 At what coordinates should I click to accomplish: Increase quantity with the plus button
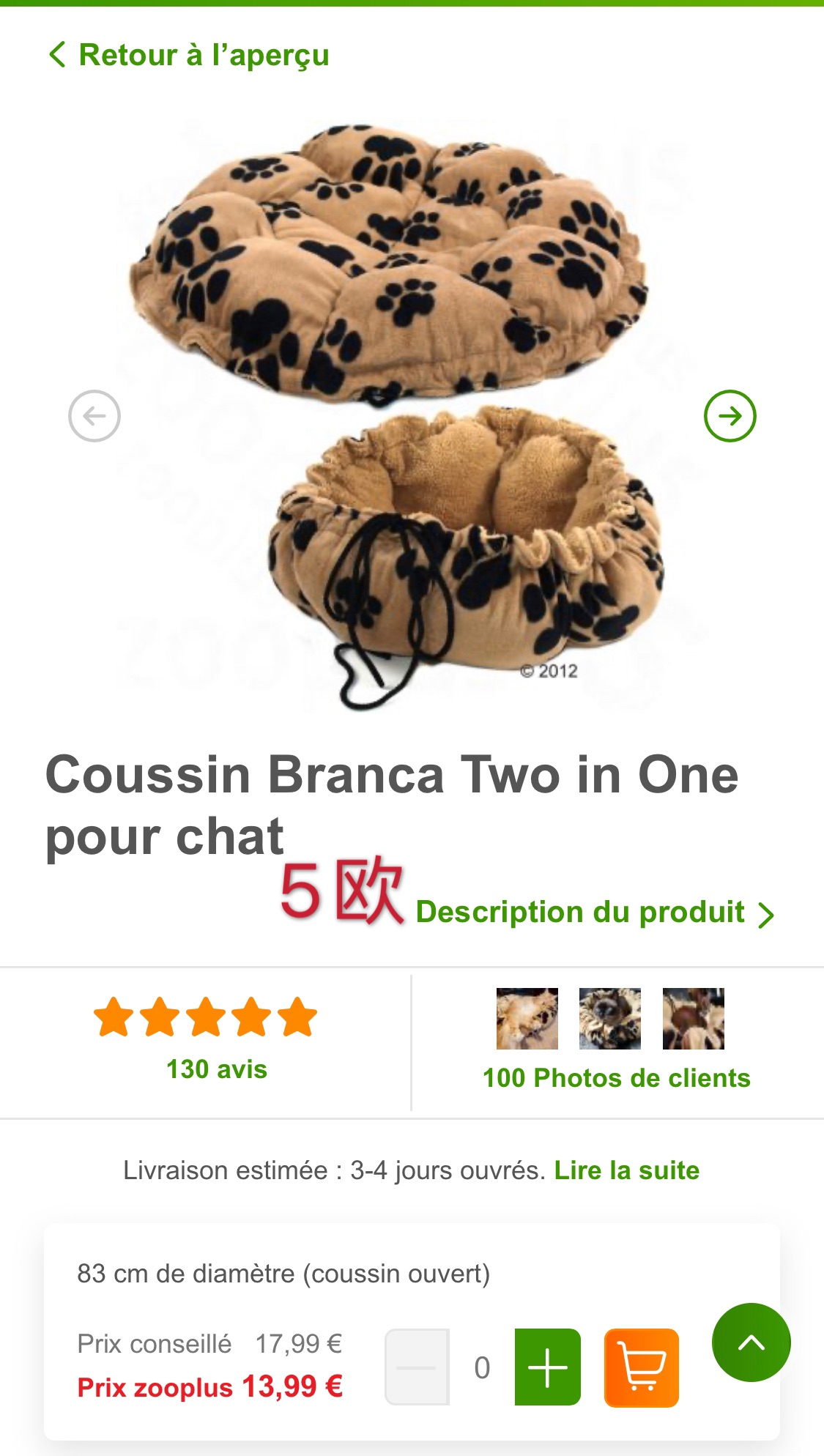pos(547,1367)
